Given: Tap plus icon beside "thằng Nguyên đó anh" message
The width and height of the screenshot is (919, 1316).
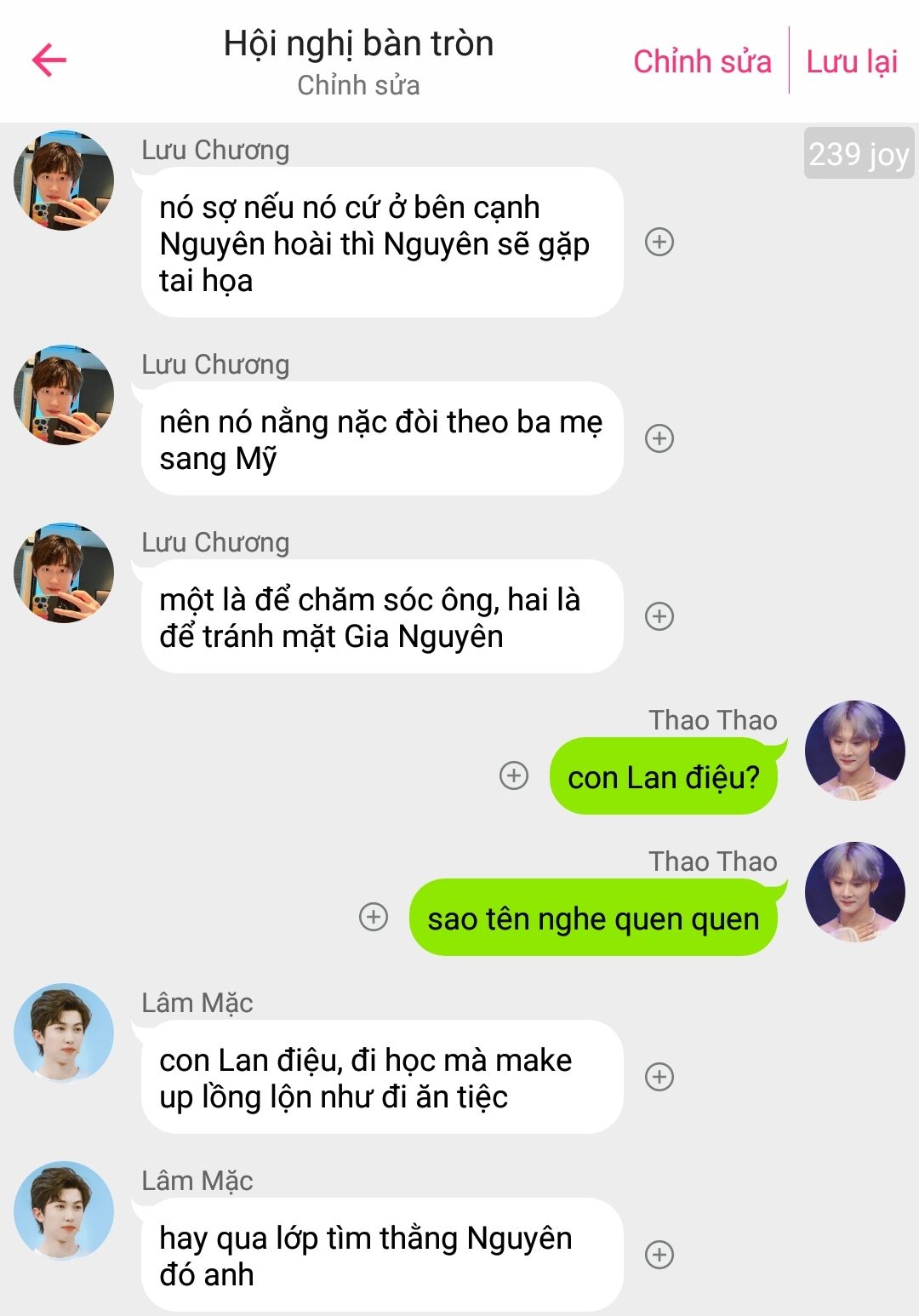Looking at the screenshot, I should (659, 1255).
